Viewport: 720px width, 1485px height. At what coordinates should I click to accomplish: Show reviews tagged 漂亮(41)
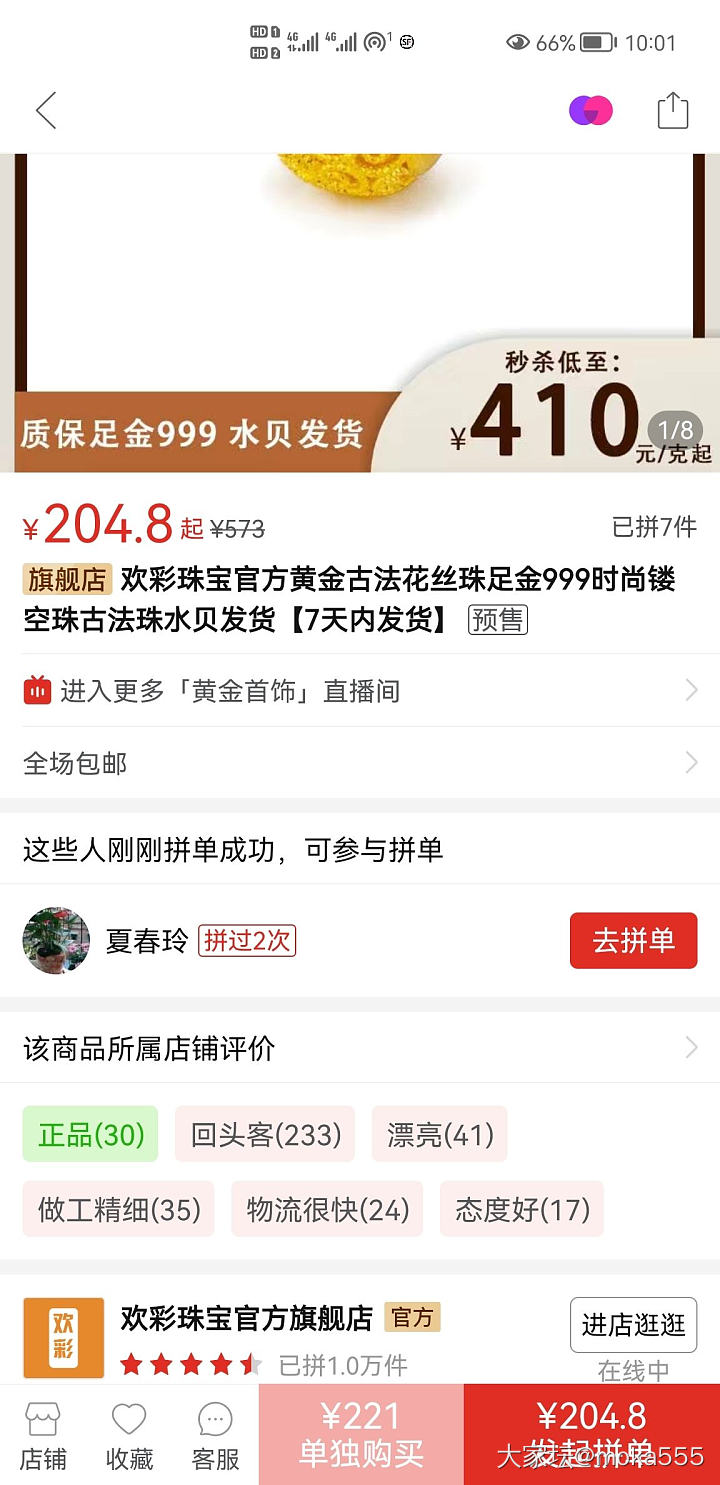coord(440,1135)
